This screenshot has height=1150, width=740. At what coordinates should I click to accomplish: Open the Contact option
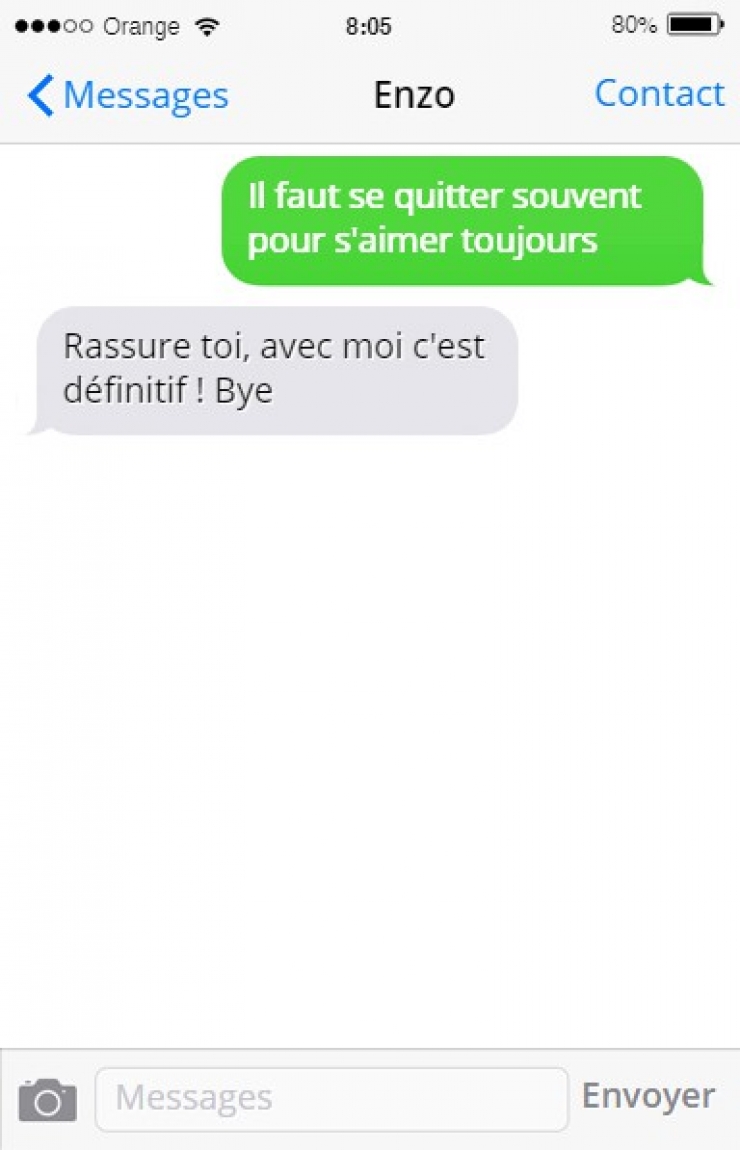click(660, 94)
